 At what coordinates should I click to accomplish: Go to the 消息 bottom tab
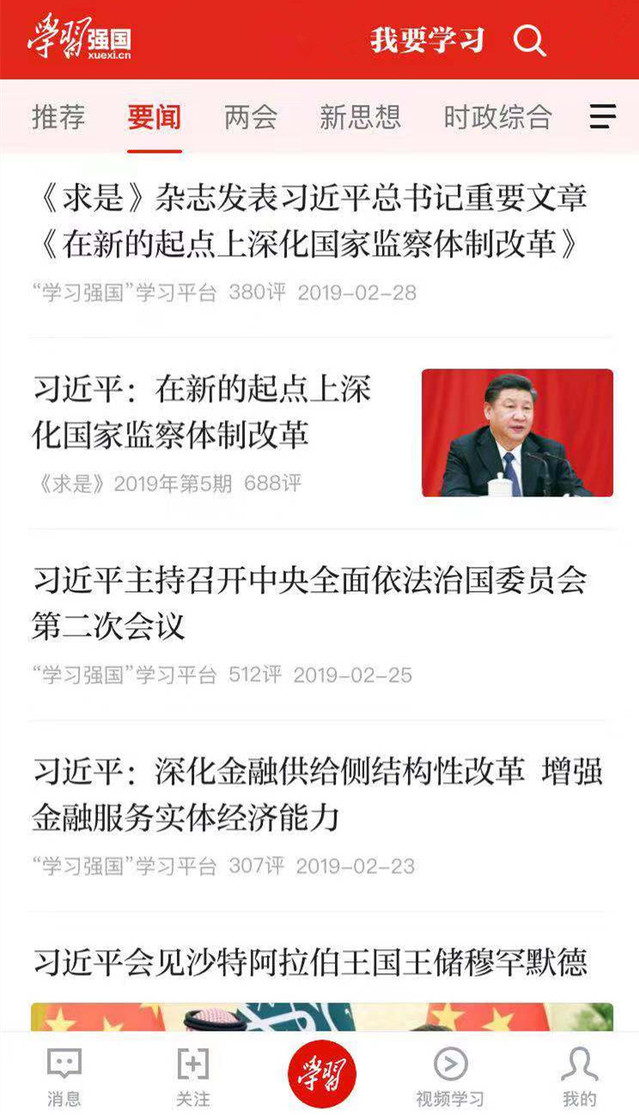pos(64,1076)
